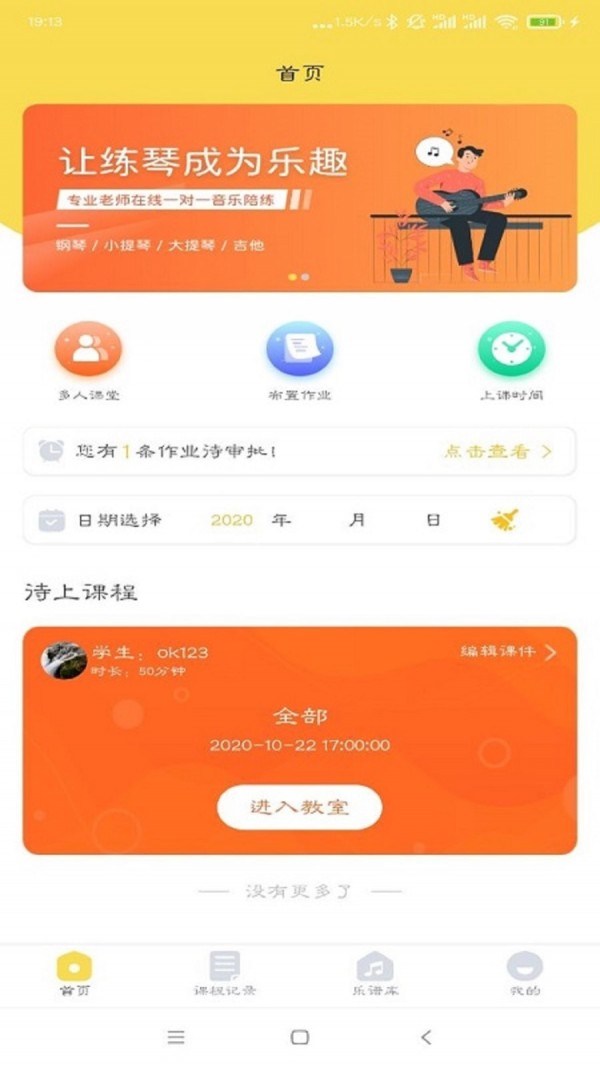Viewport: 600px width, 1067px height.
Task: Switch to the 我的 tab
Action: pyautogui.click(x=524, y=973)
